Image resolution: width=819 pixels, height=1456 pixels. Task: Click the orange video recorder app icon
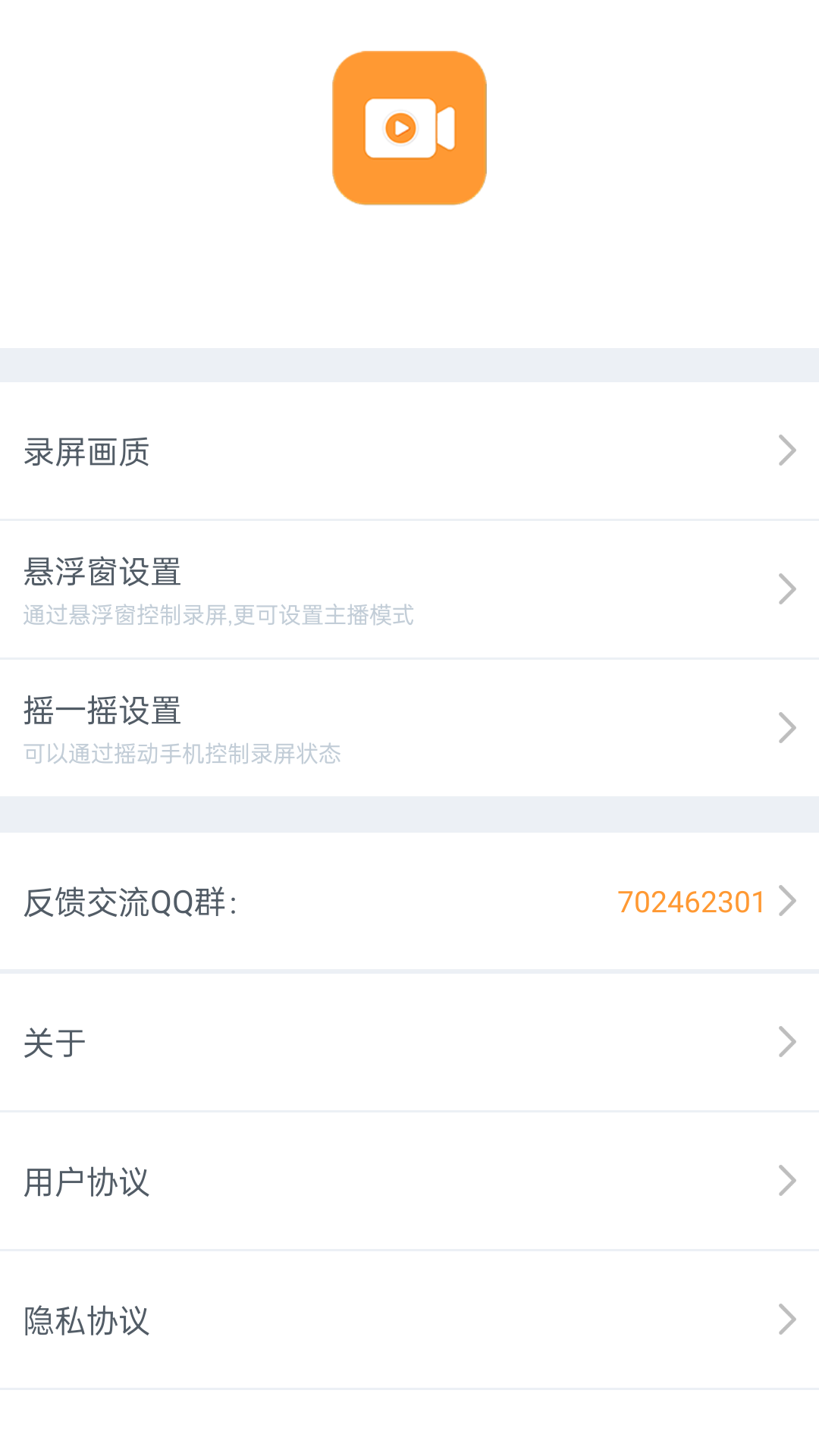point(408,129)
